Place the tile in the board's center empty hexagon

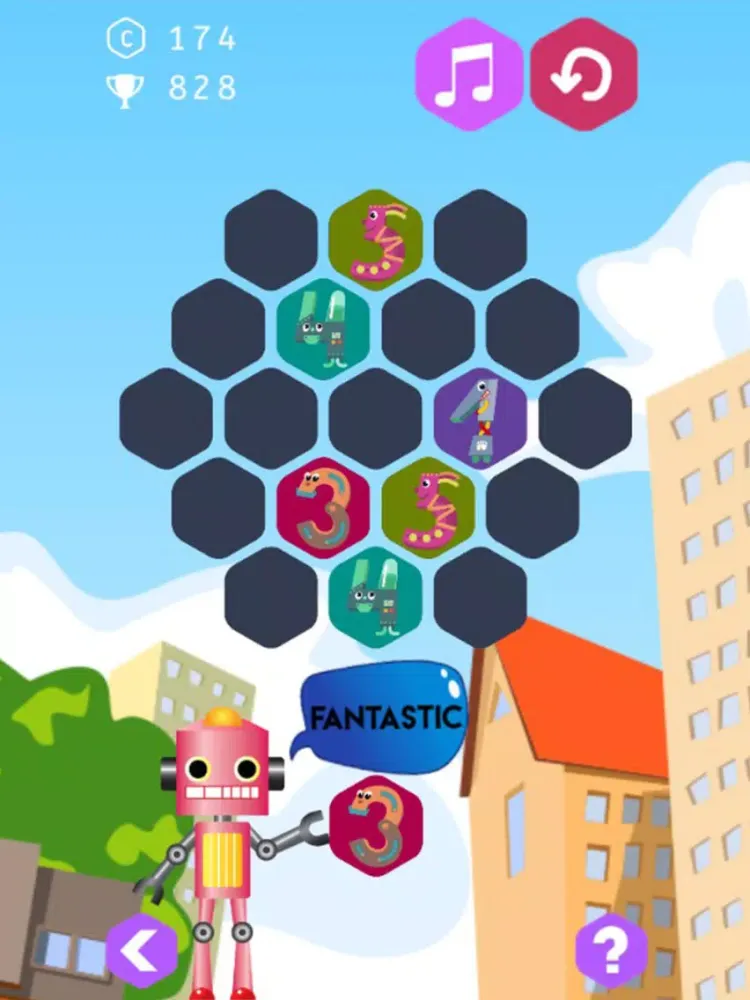375,418
